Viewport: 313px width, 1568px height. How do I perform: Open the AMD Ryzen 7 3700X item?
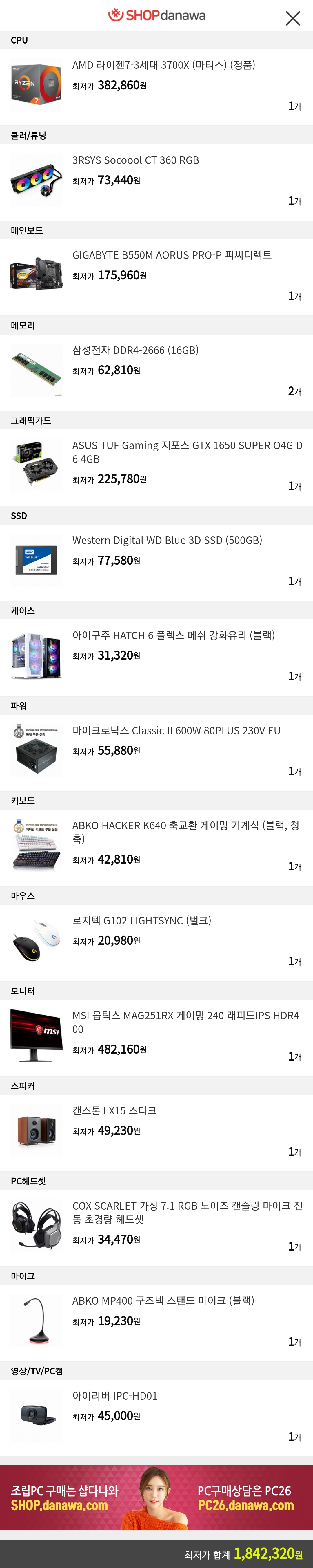click(x=163, y=65)
